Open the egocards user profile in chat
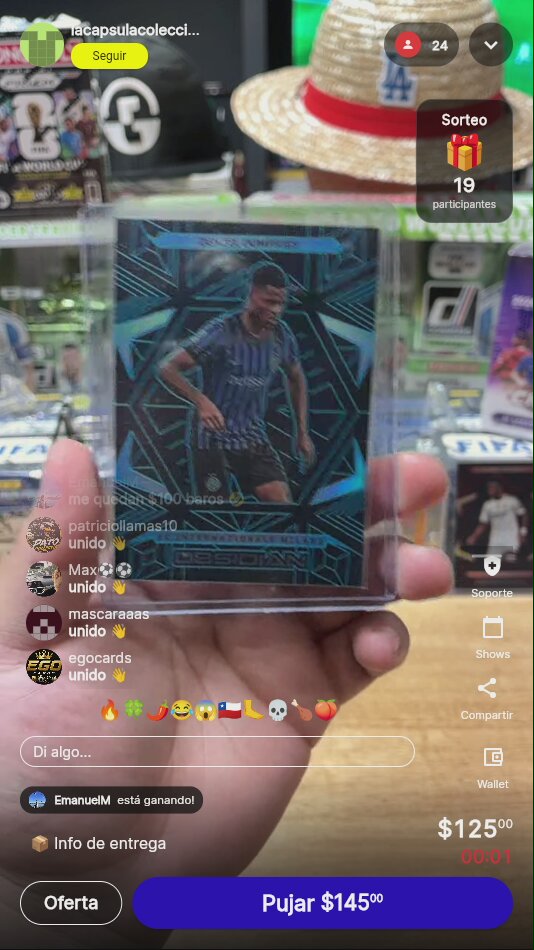The image size is (534, 950). coord(44,666)
